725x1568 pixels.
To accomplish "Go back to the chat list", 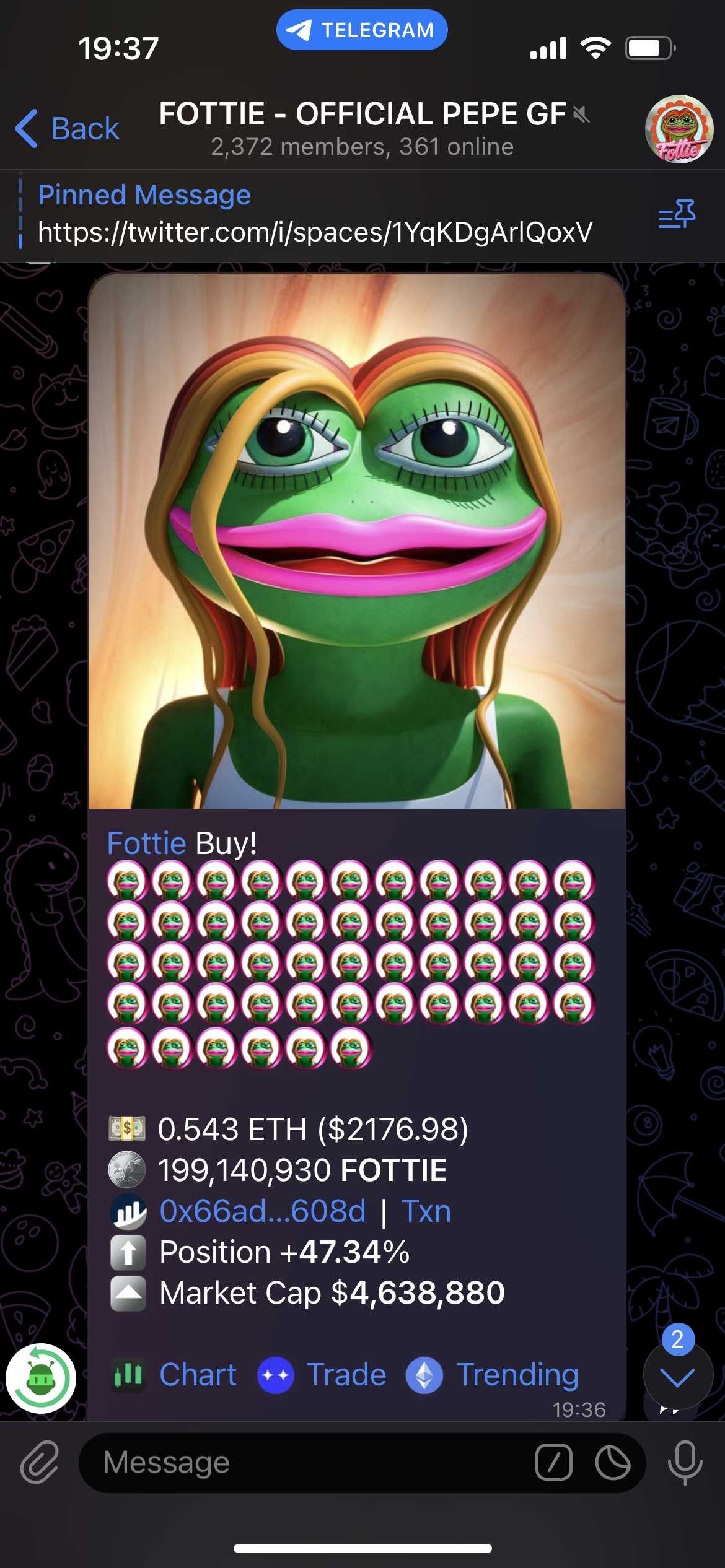I will (68, 129).
